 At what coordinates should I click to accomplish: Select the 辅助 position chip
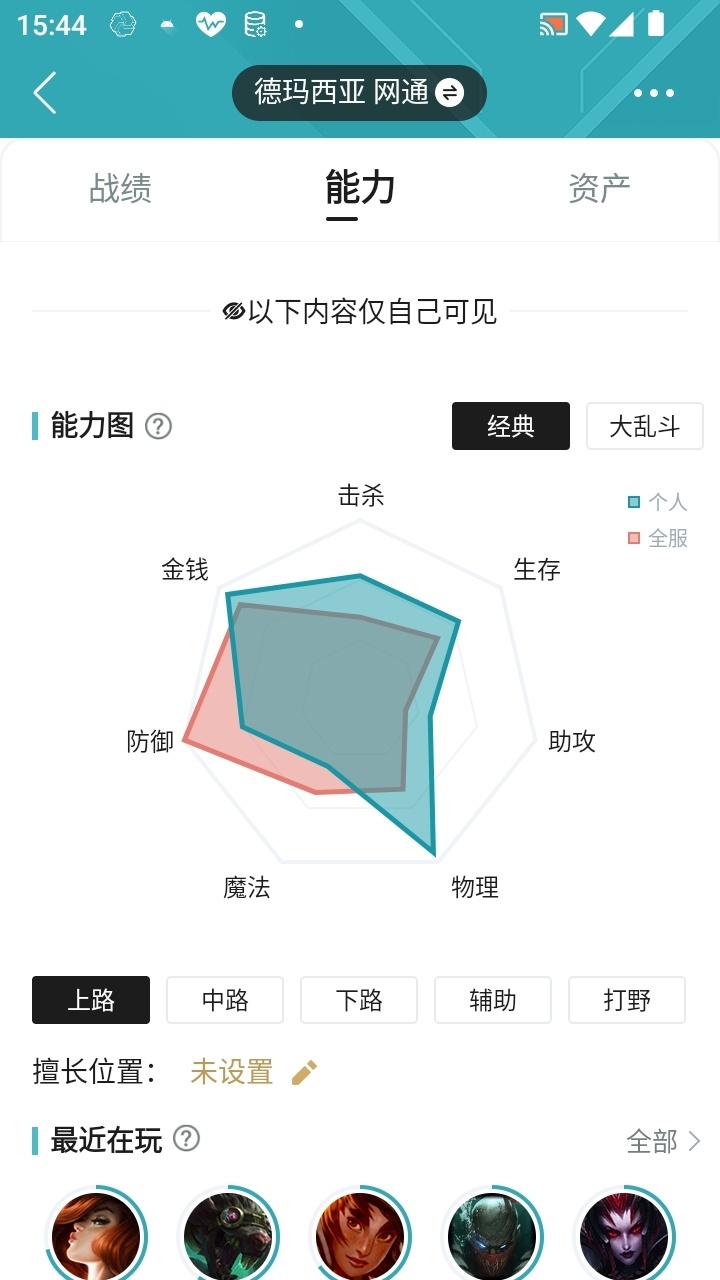pyautogui.click(x=493, y=1000)
